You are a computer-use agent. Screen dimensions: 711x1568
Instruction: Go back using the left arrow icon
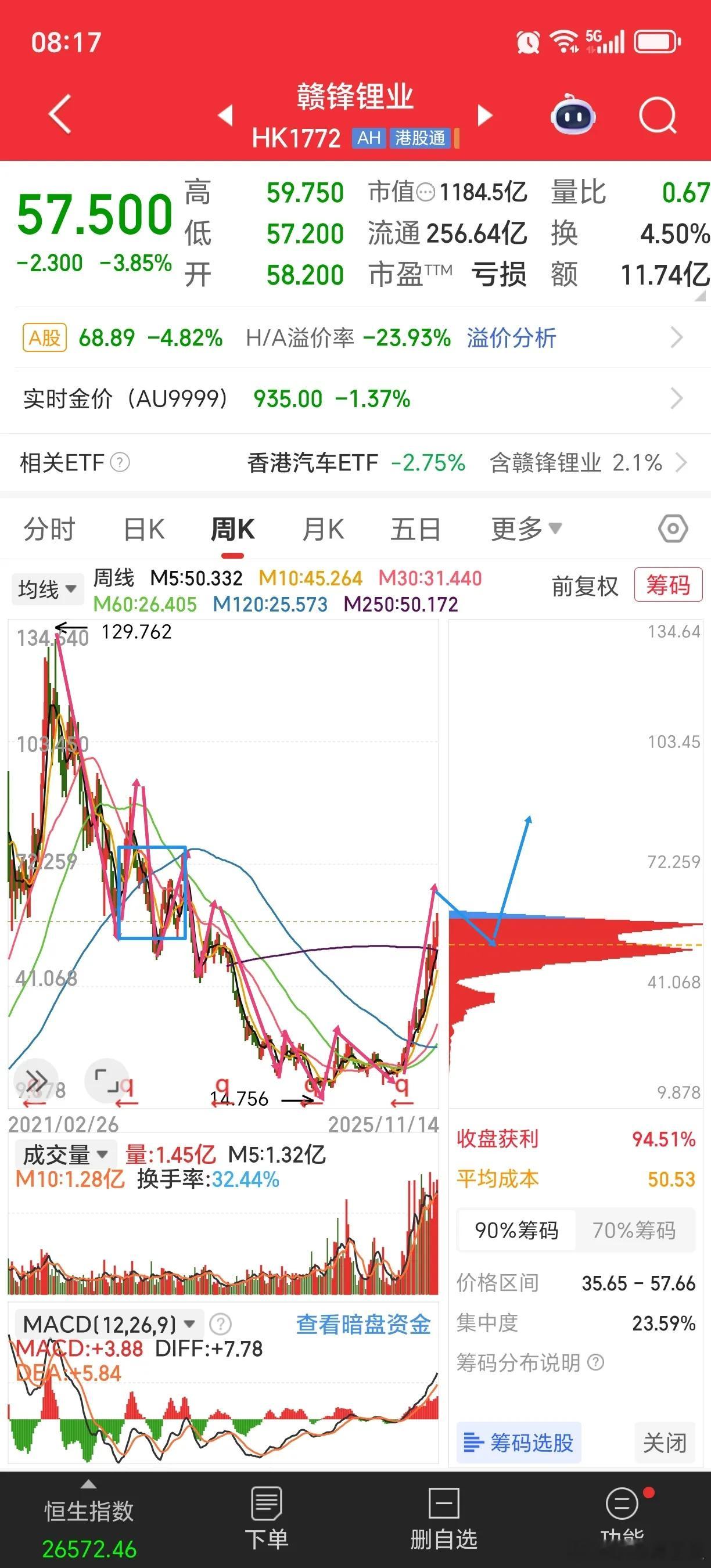click(x=58, y=114)
